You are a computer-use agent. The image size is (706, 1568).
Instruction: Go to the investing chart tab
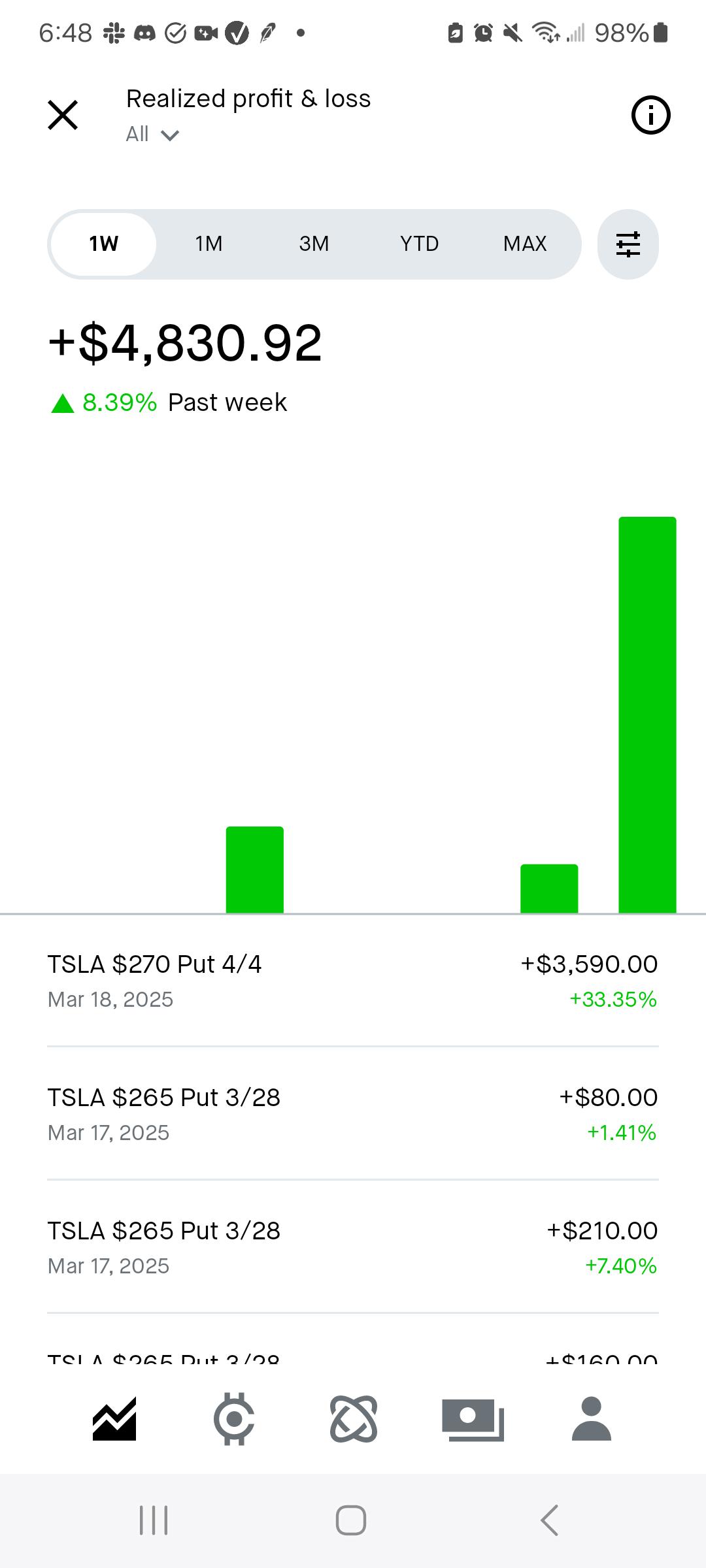(114, 1419)
